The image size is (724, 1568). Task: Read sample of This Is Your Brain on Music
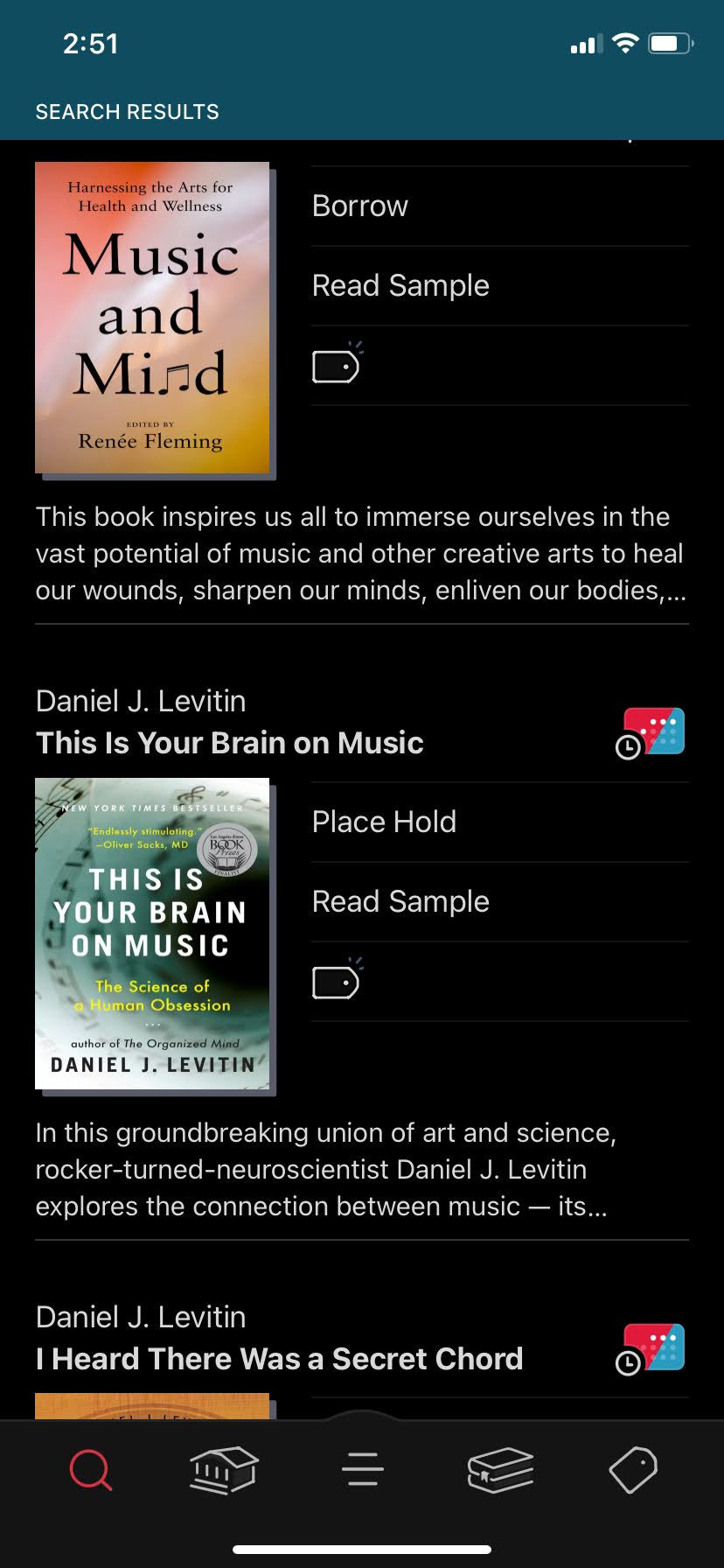[500, 902]
